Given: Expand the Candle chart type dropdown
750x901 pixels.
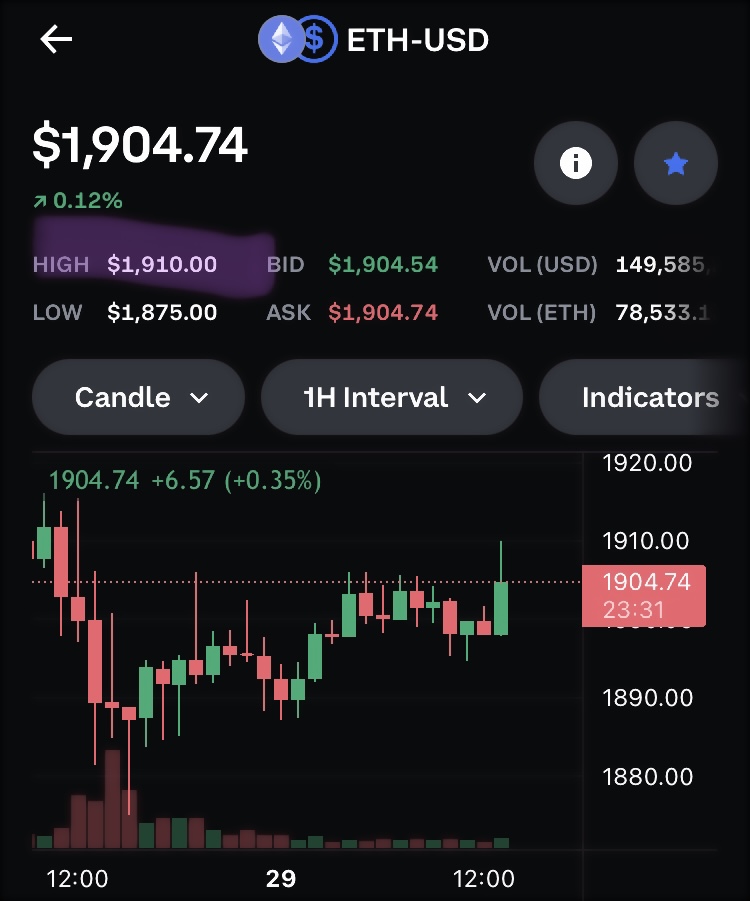Looking at the screenshot, I should (x=139, y=397).
